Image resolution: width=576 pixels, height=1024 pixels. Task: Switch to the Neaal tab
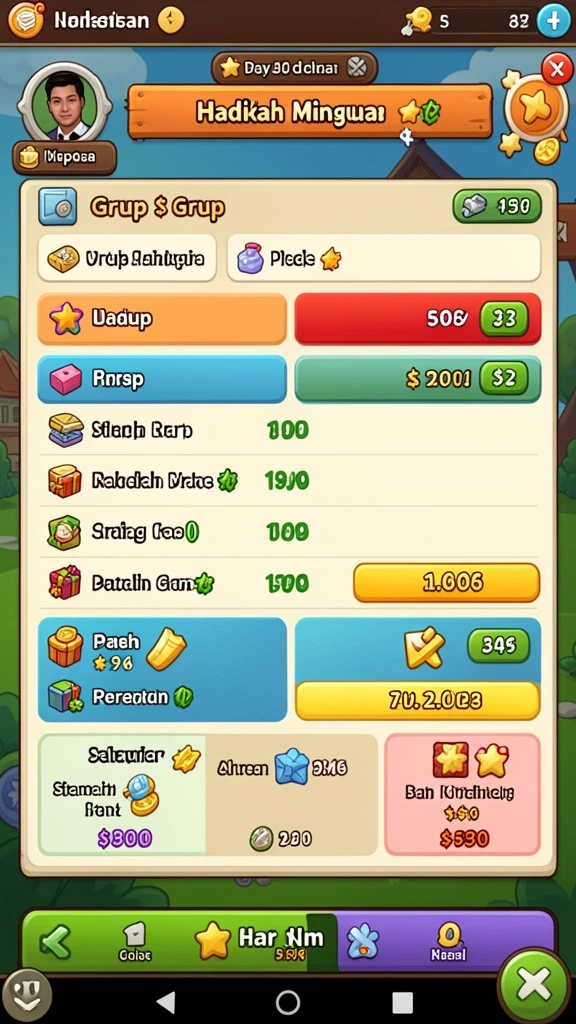[x=448, y=942]
